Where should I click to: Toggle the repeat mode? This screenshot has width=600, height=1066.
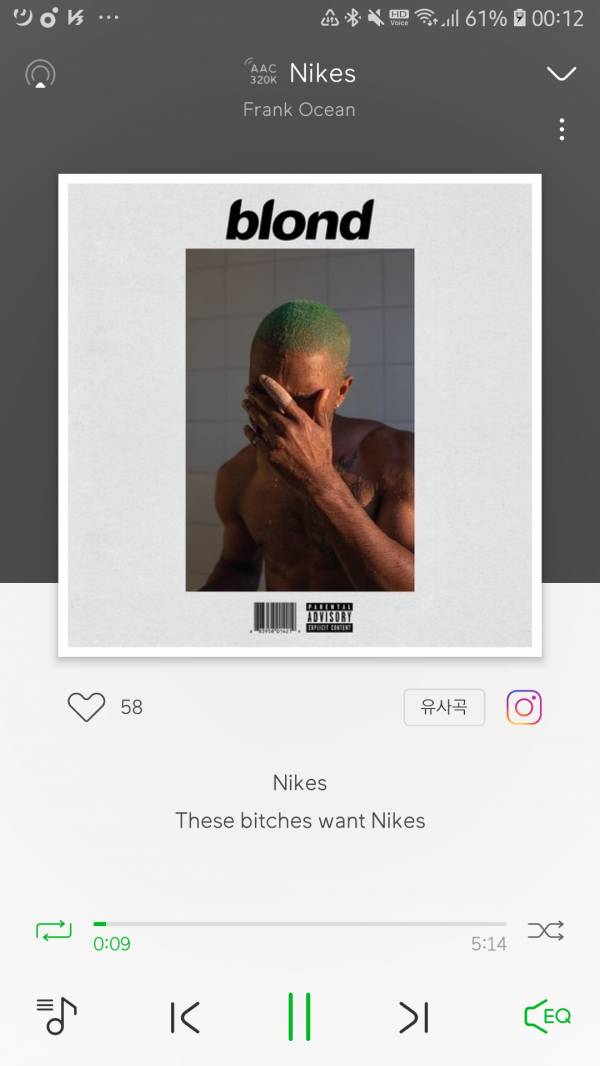[54, 930]
